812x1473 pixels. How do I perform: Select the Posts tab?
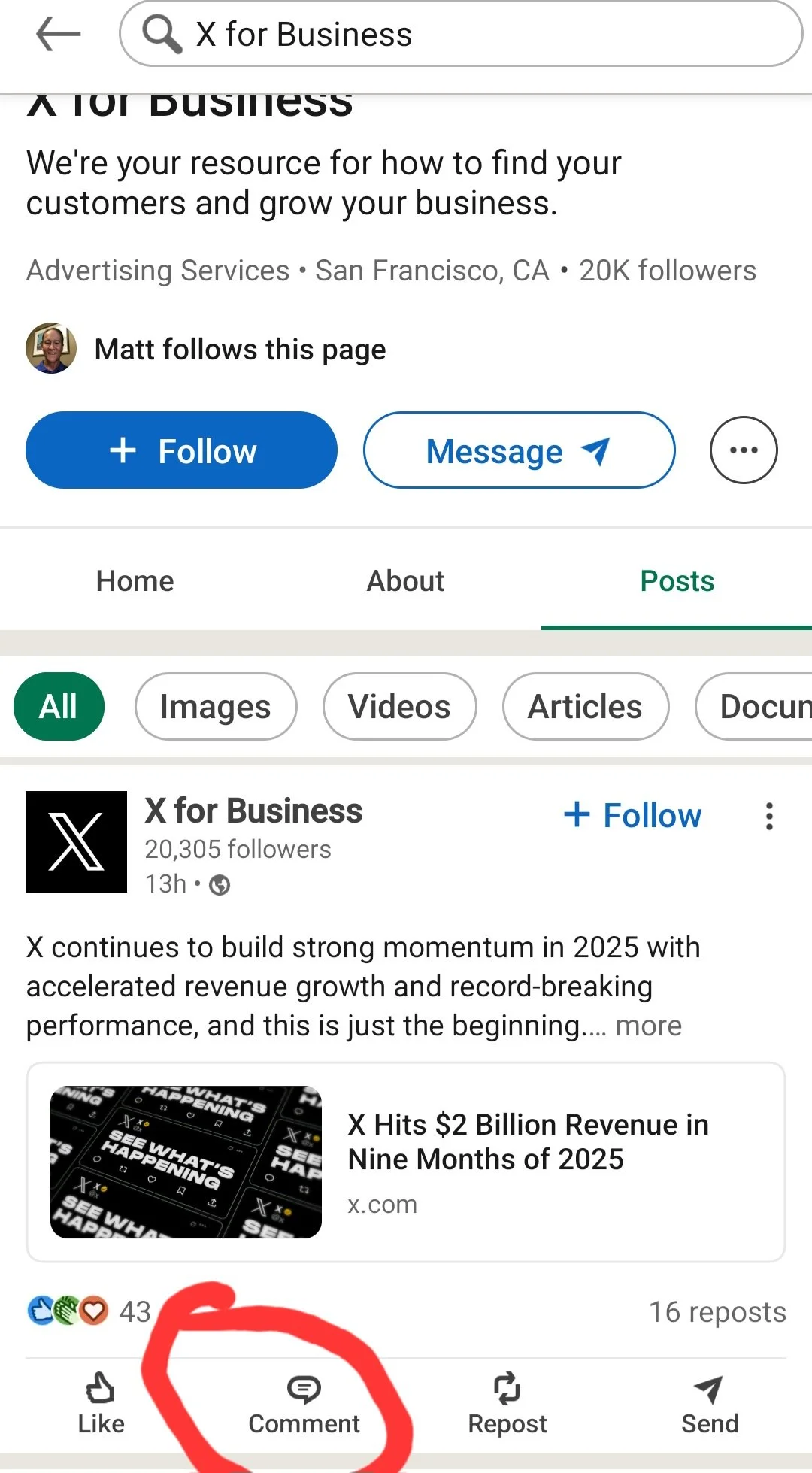point(677,581)
